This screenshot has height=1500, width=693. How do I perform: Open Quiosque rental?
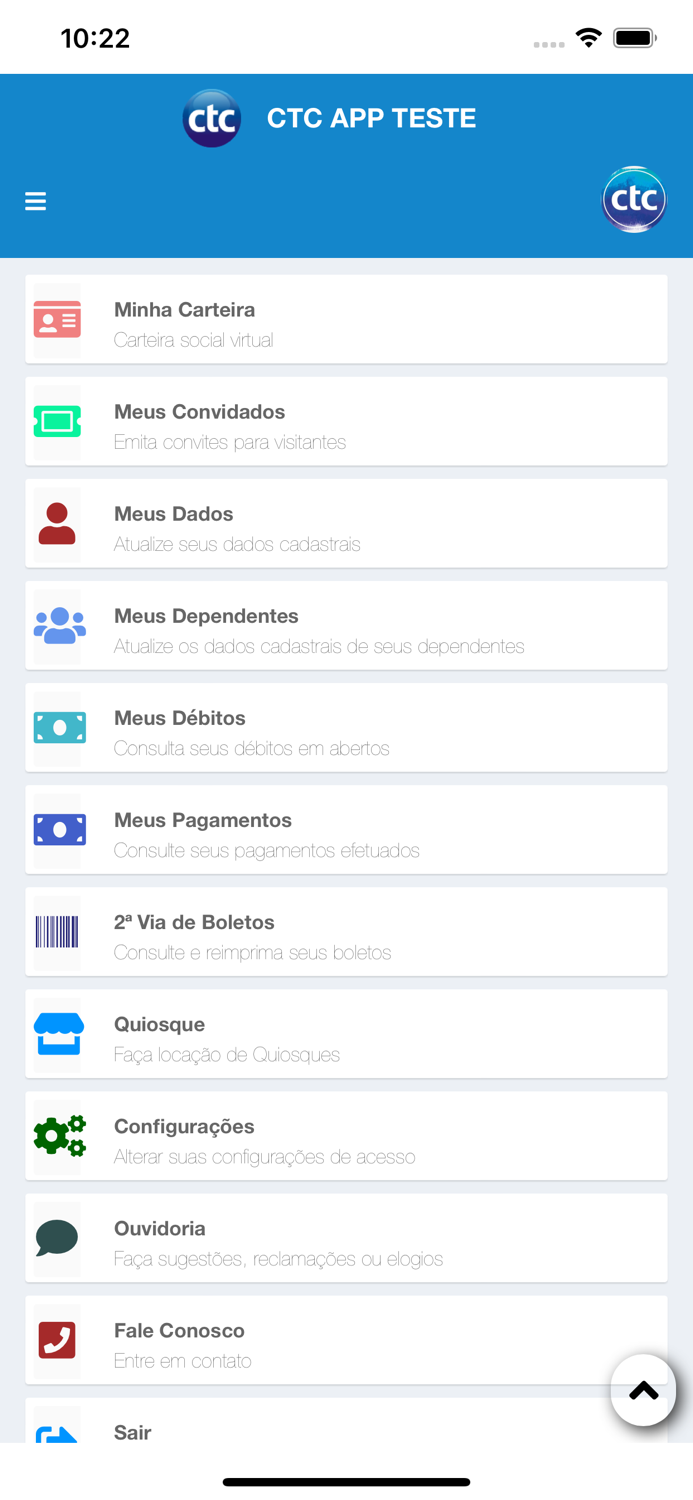click(346, 1034)
